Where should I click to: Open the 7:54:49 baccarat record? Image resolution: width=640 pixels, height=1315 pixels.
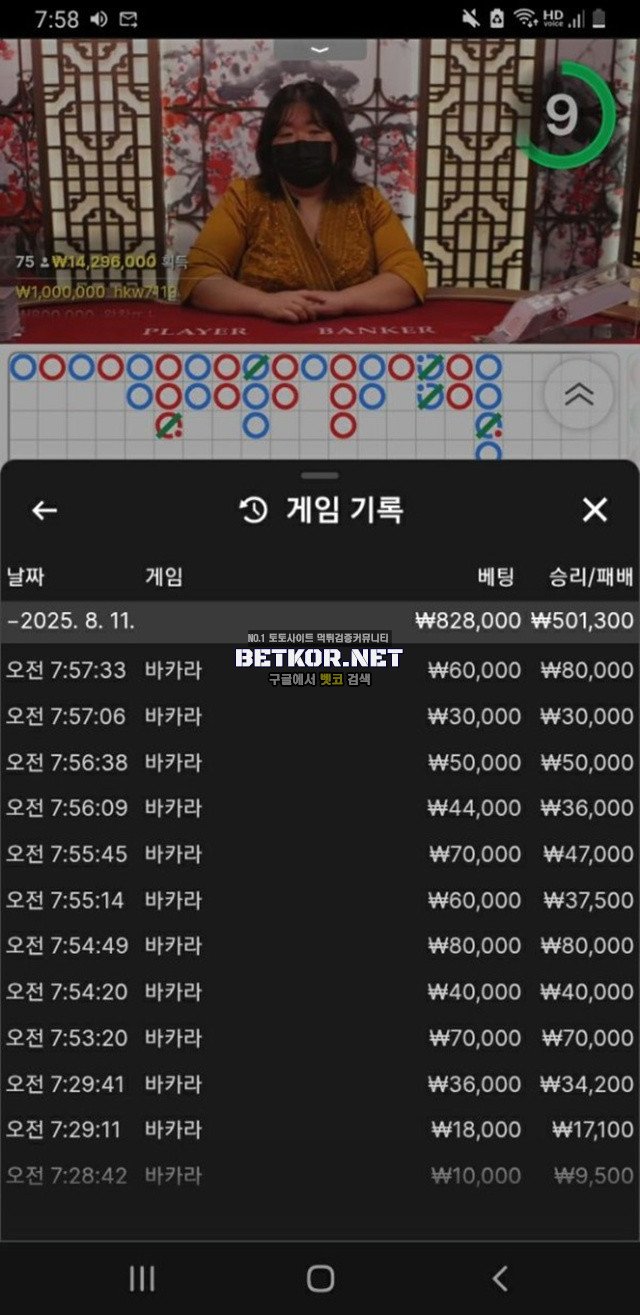[x=320, y=946]
